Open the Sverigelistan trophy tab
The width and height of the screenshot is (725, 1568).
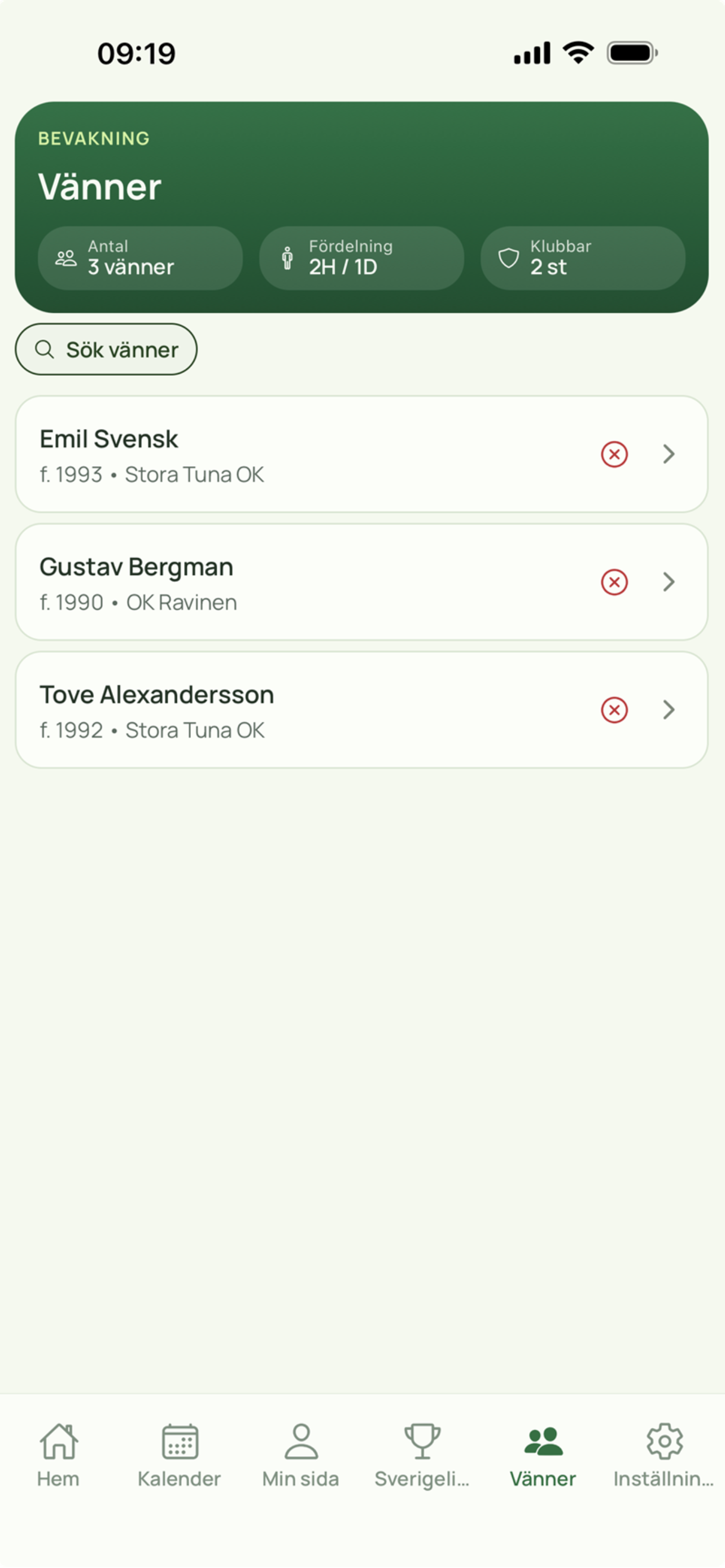pos(422,1455)
